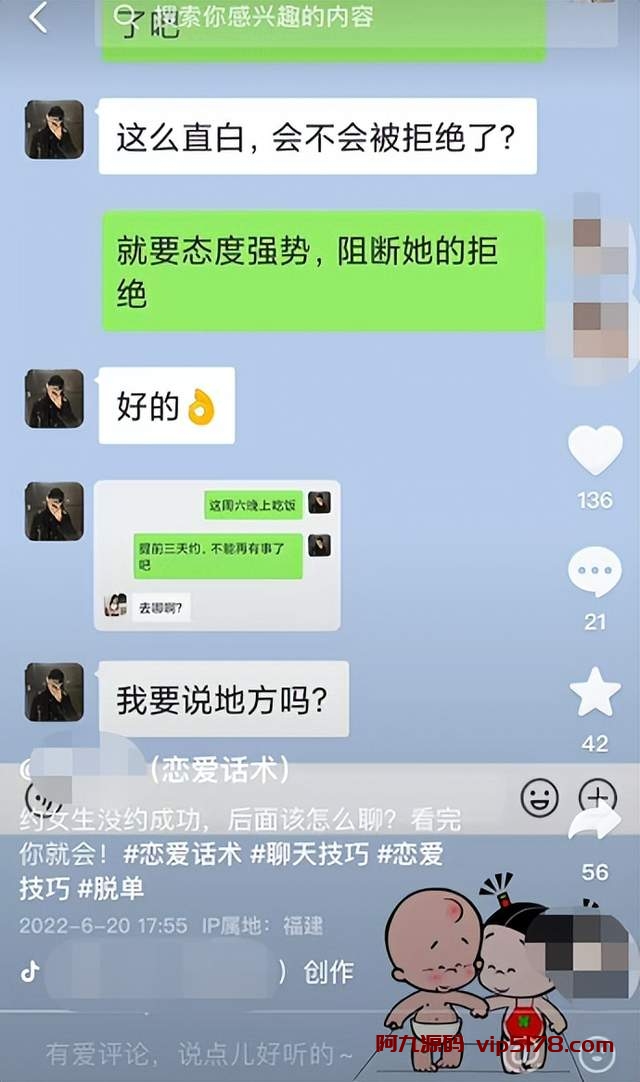The width and height of the screenshot is (640, 1082).
Task: Go back with the top-left arrow
Action: click(x=39, y=17)
